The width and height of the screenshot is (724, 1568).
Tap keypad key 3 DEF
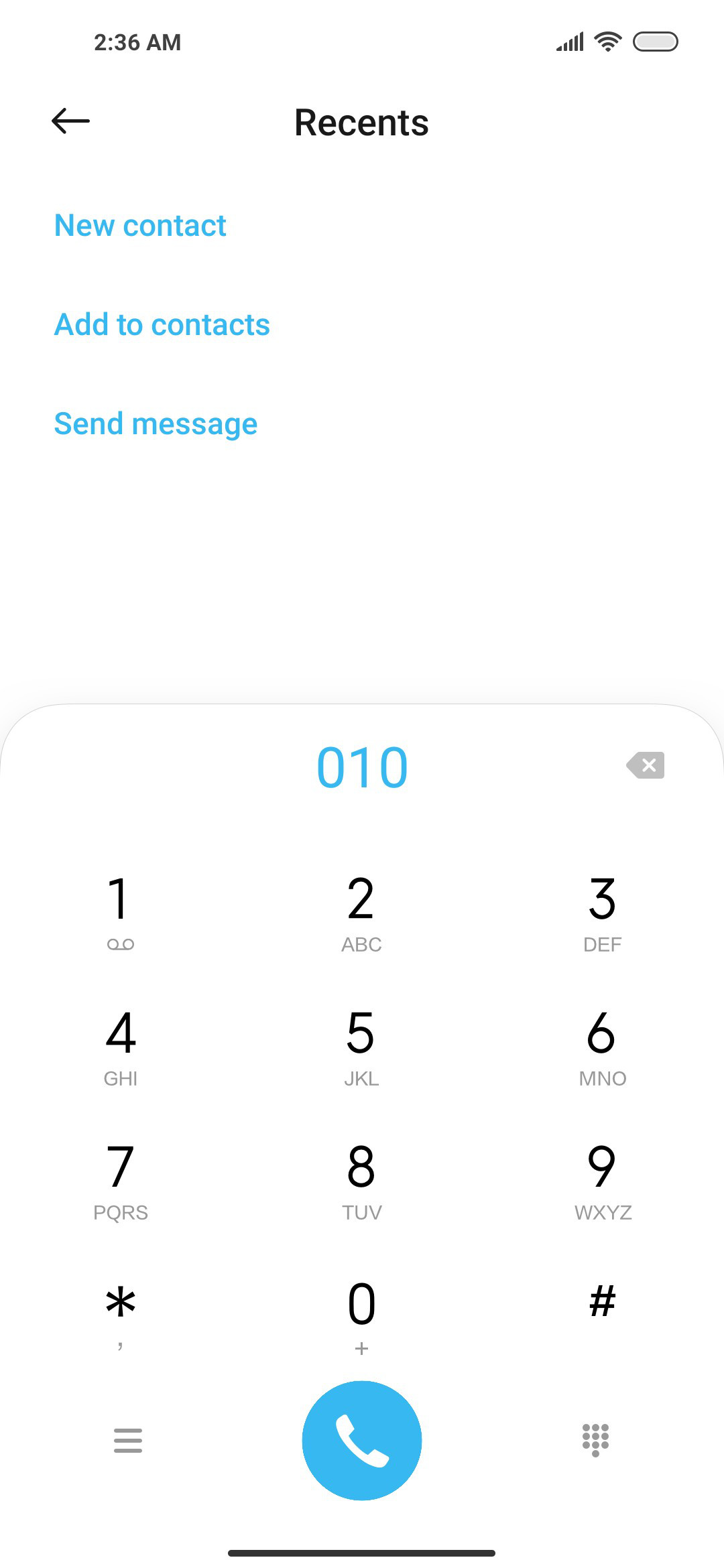[602, 911]
